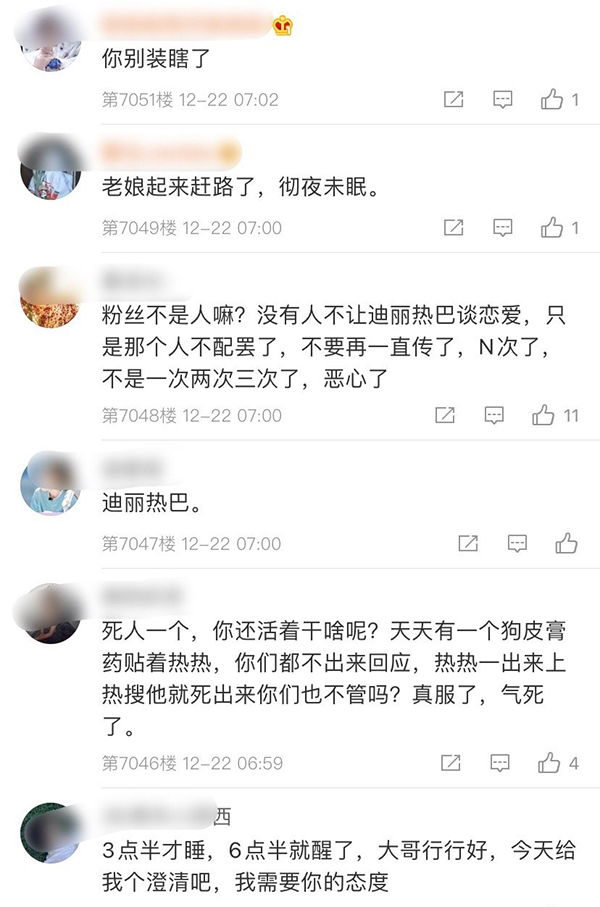The image size is (600, 907).
Task: Like the 迪丽热巴 comment on floor 7047
Action: (x=567, y=543)
